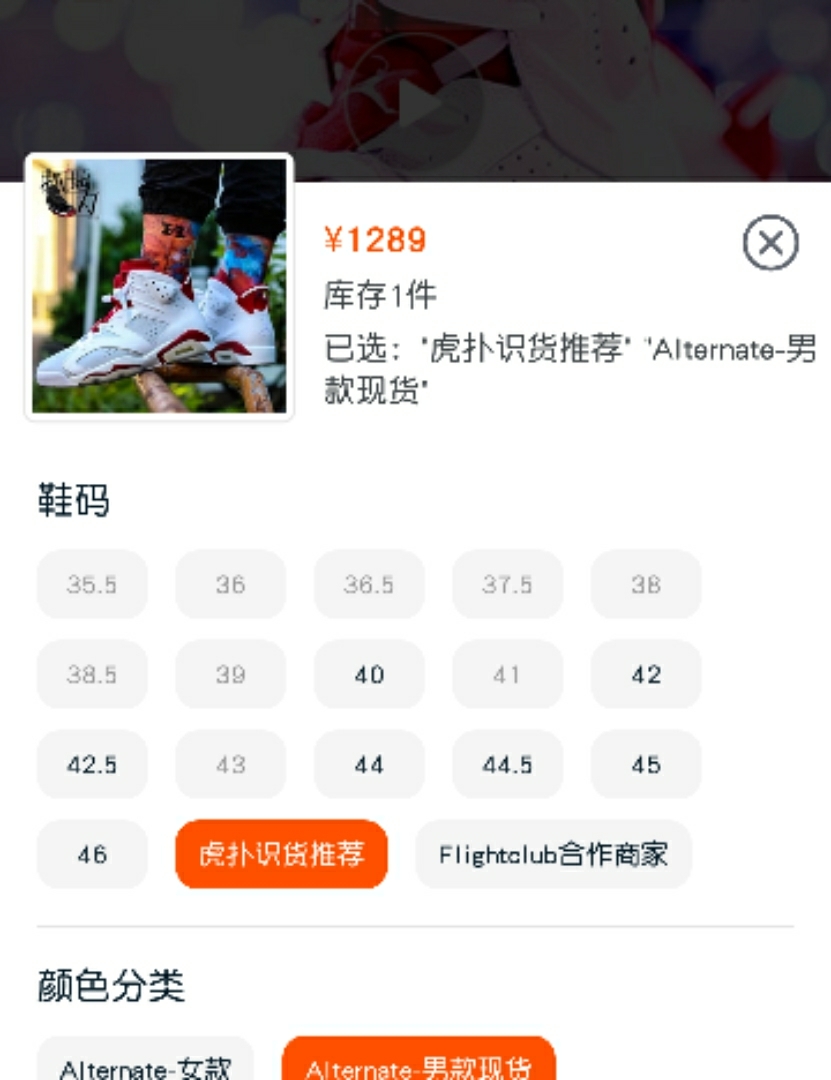This screenshot has width=831, height=1080.
Task: Select shoe size 40
Action: [x=369, y=675]
